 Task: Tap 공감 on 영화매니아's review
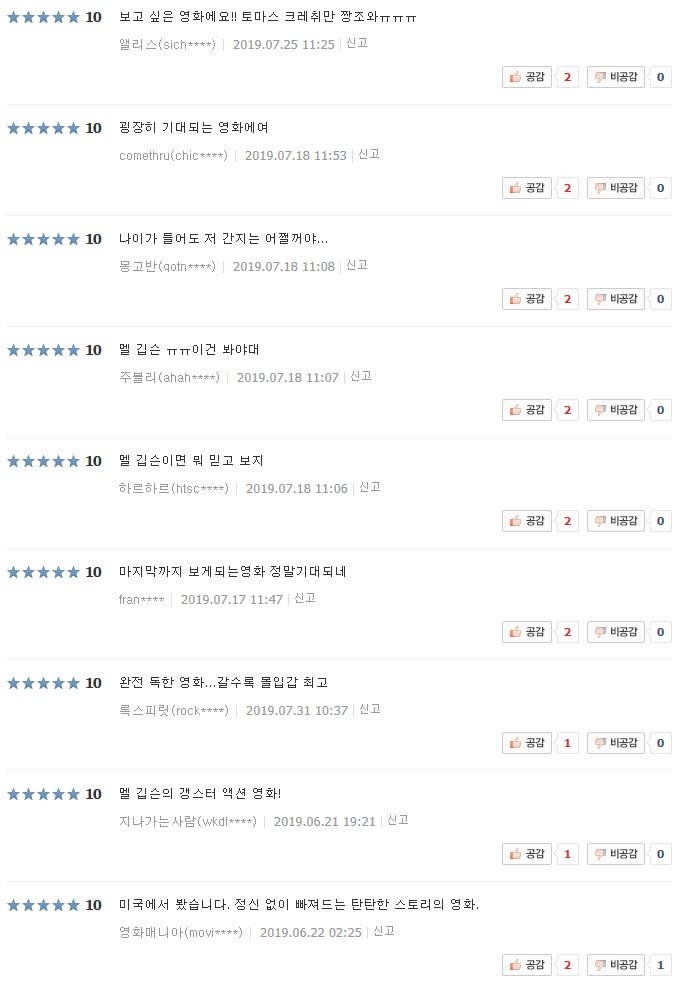[x=527, y=965]
